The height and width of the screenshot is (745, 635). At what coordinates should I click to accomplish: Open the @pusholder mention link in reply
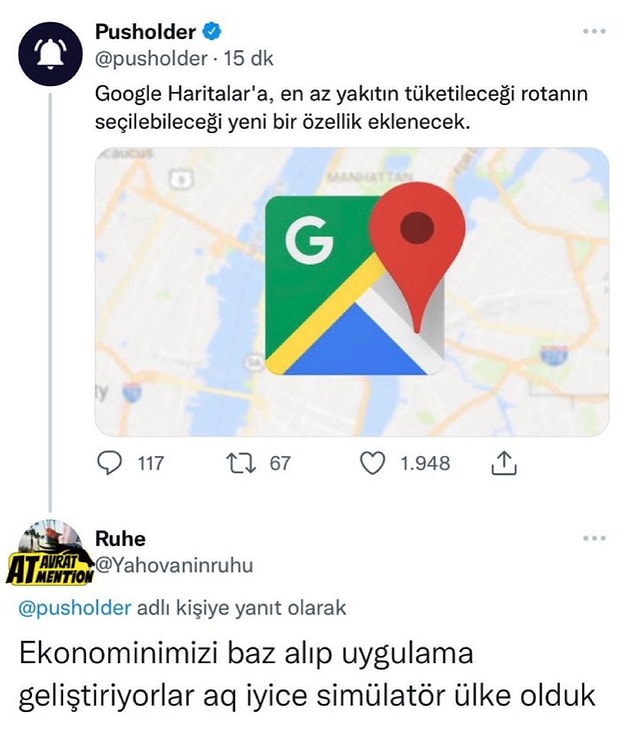click(76, 608)
